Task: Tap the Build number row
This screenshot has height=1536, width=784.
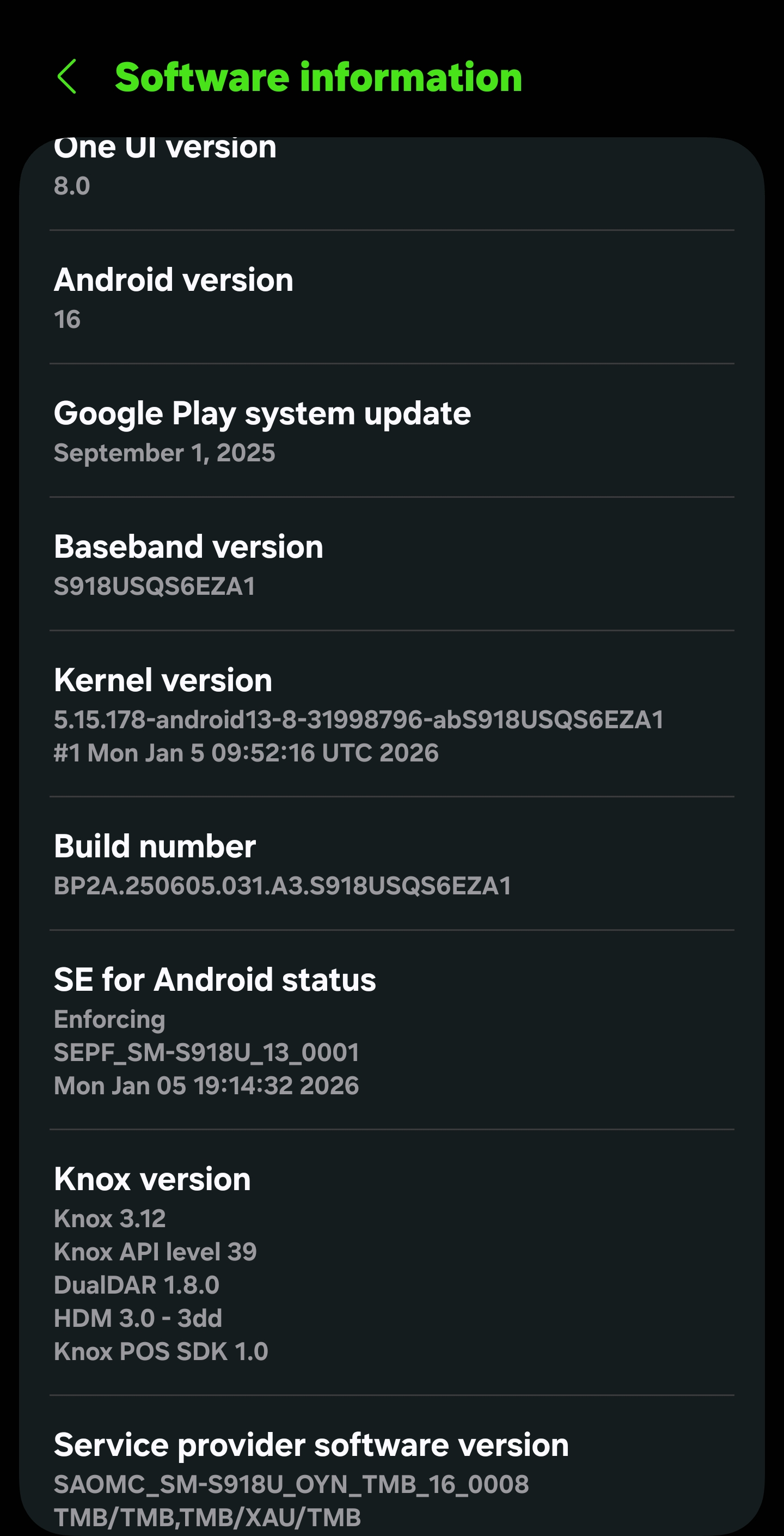Action: [x=391, y=863]
